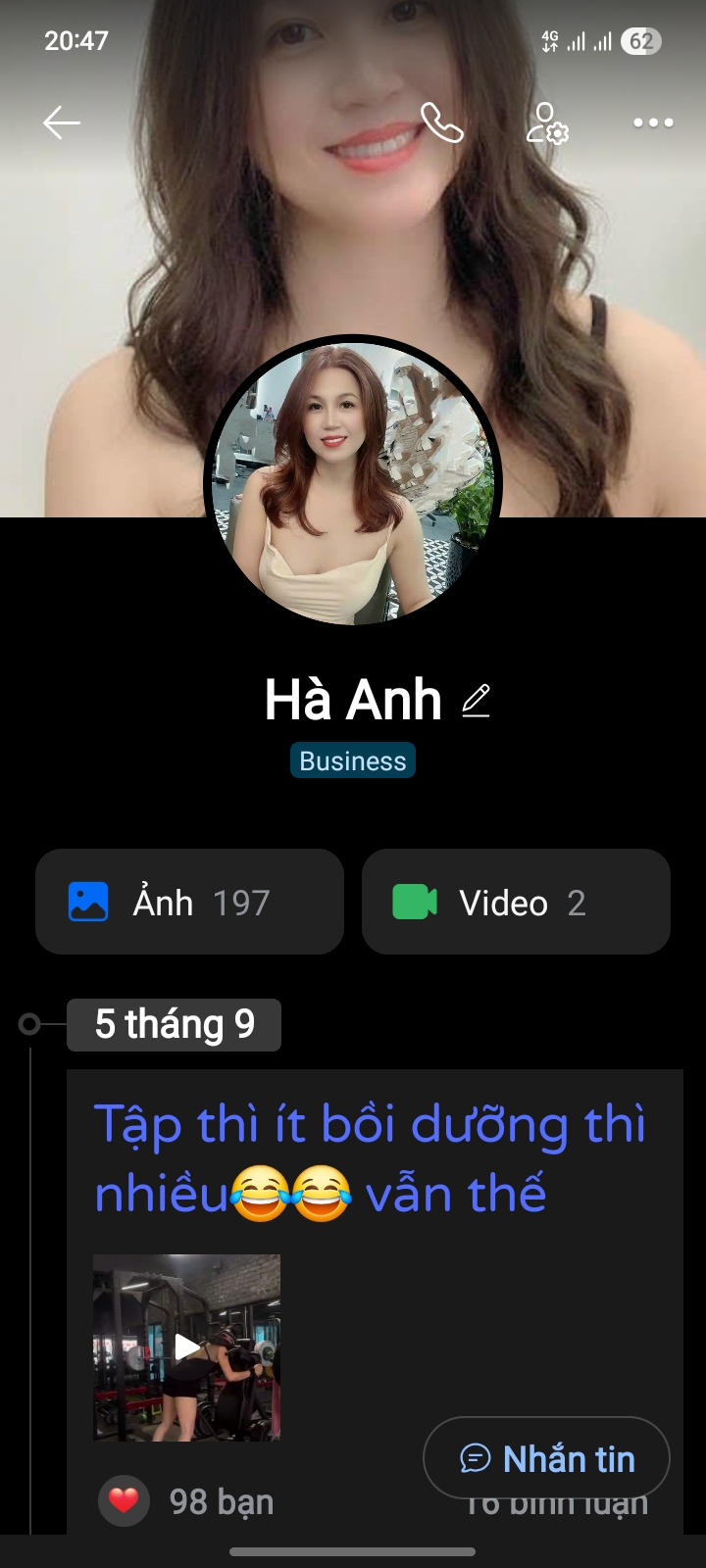The image size is (706, 1568).
Task: Tap the Nhắn tin message button
Action: 546,1458
